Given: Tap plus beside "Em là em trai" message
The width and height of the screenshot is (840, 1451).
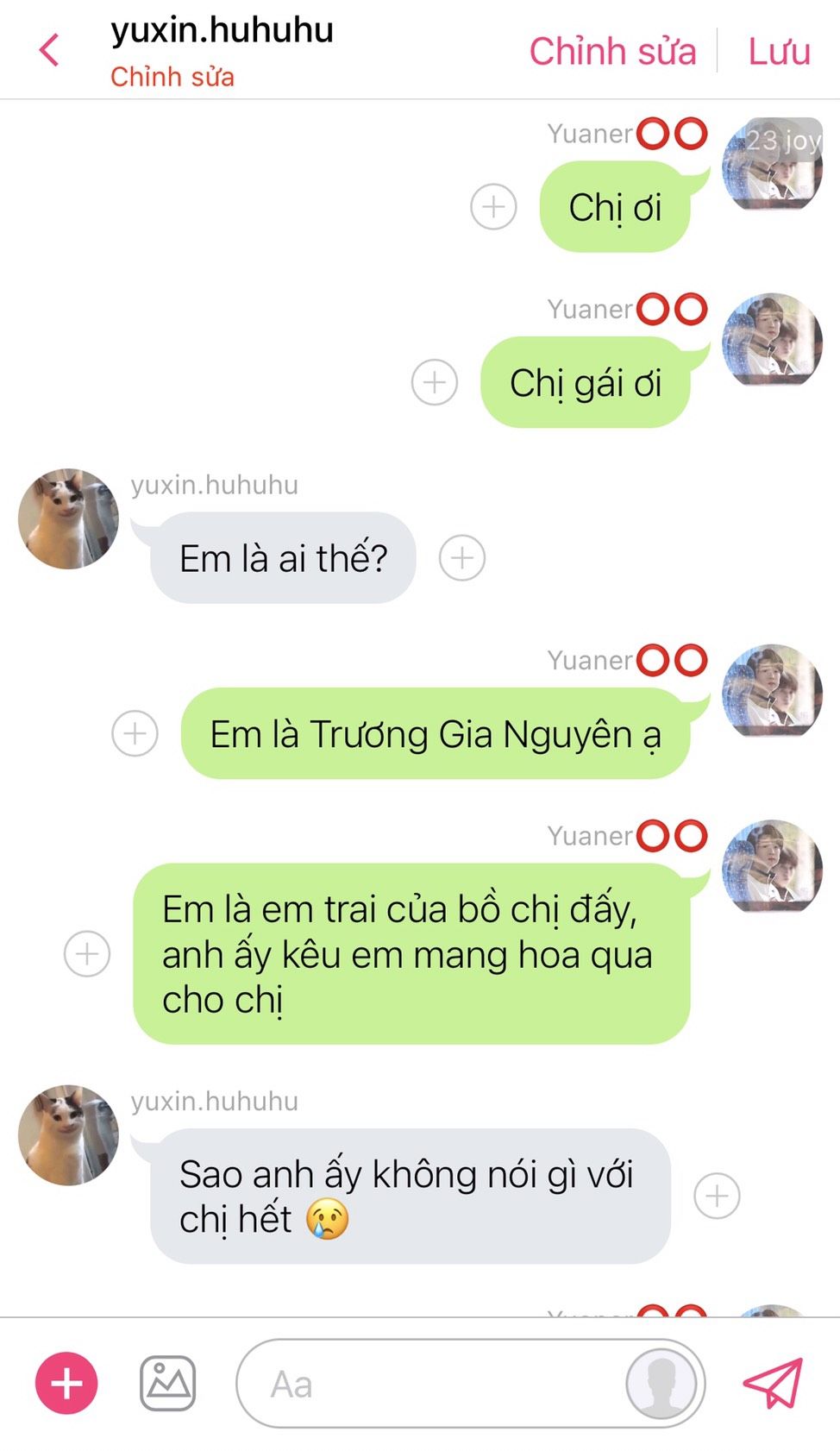Looking at the screenshot, I should pyautogui.click(x=87, y=954).
